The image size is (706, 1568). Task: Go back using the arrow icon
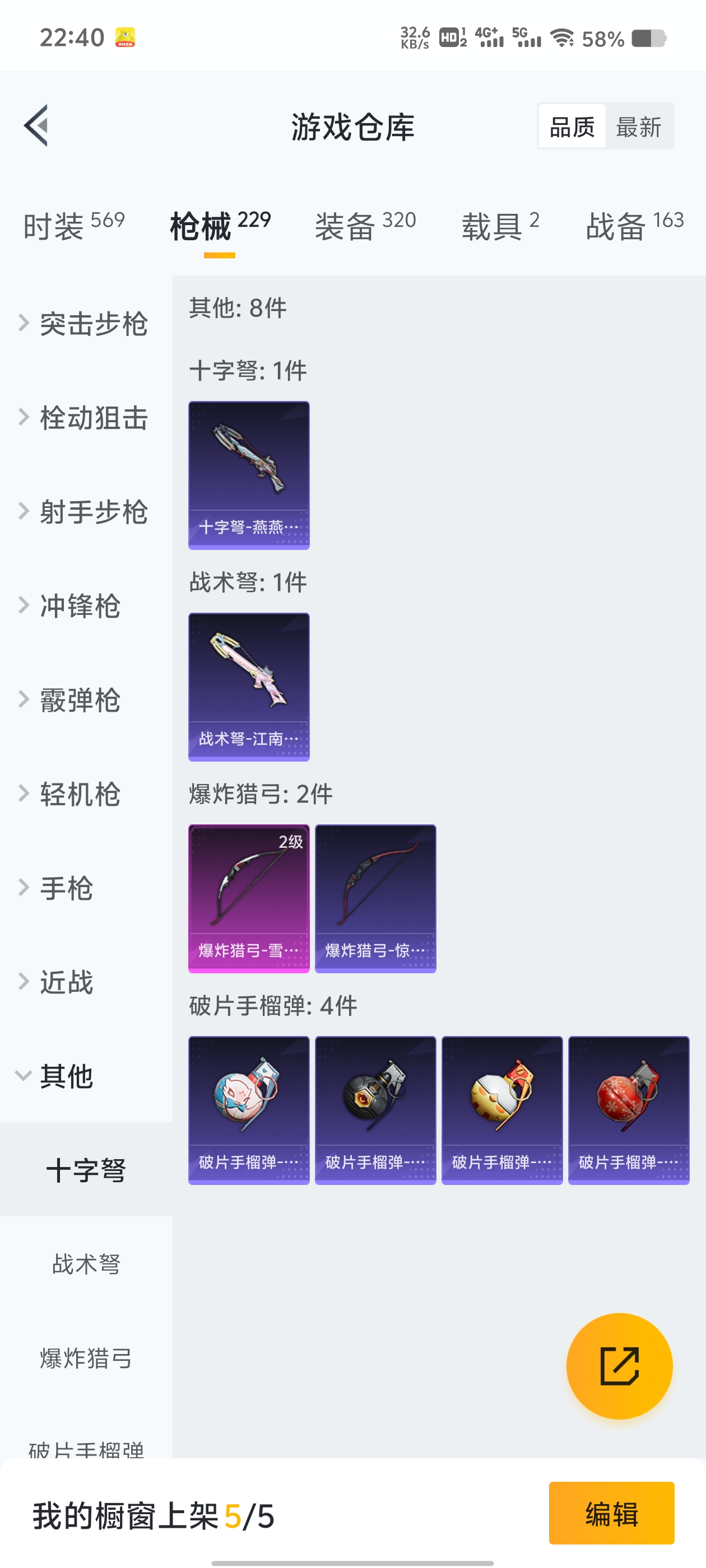[36, 126]
